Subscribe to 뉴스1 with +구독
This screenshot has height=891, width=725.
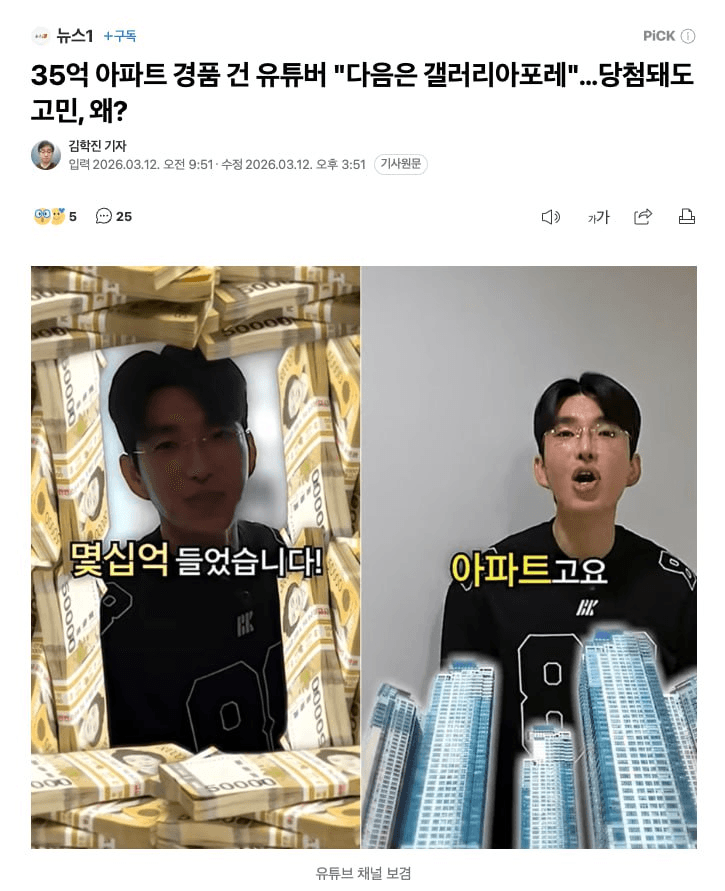[x=120, y=36]
